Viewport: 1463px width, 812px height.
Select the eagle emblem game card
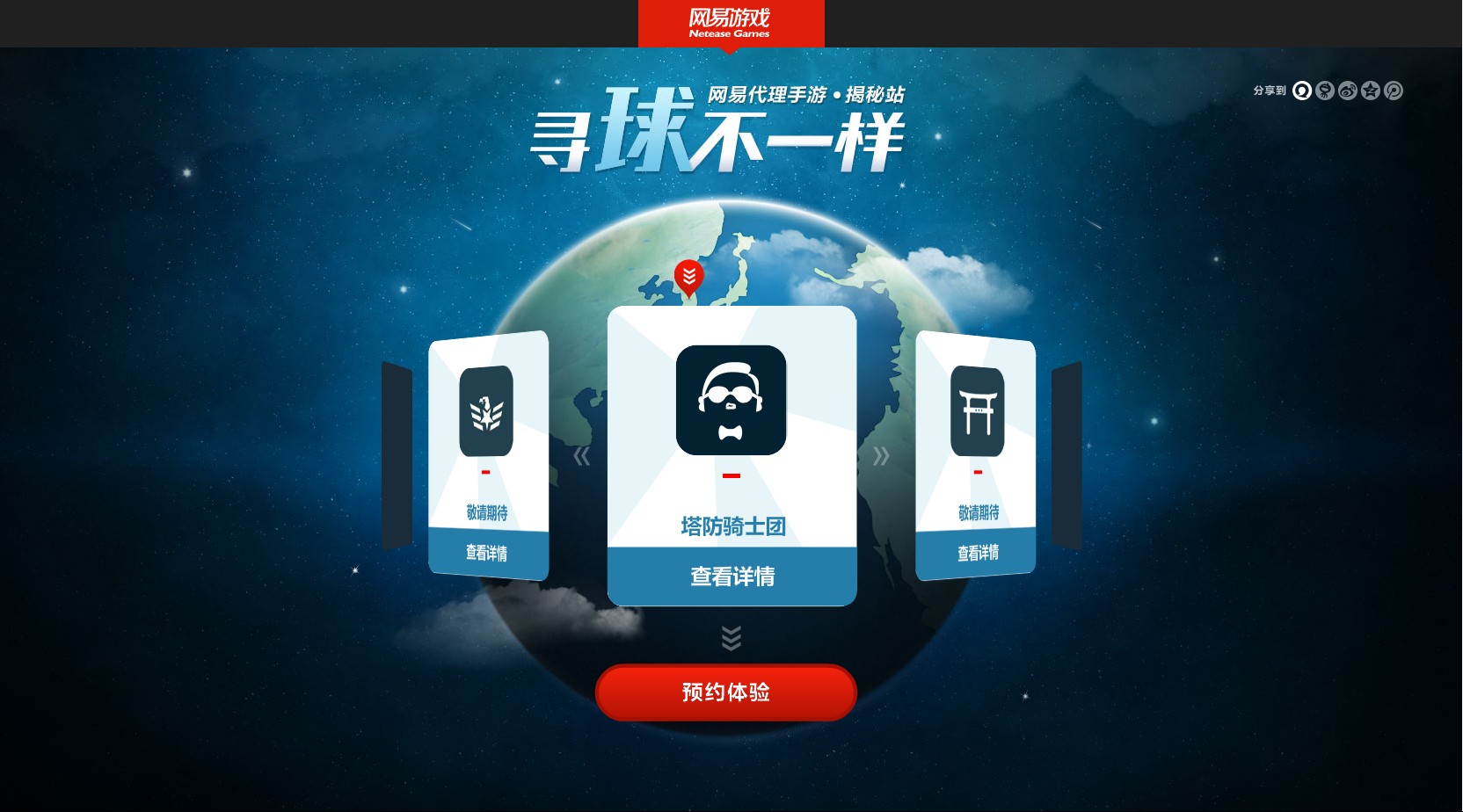pyautogui.click(x=486, y=411)
